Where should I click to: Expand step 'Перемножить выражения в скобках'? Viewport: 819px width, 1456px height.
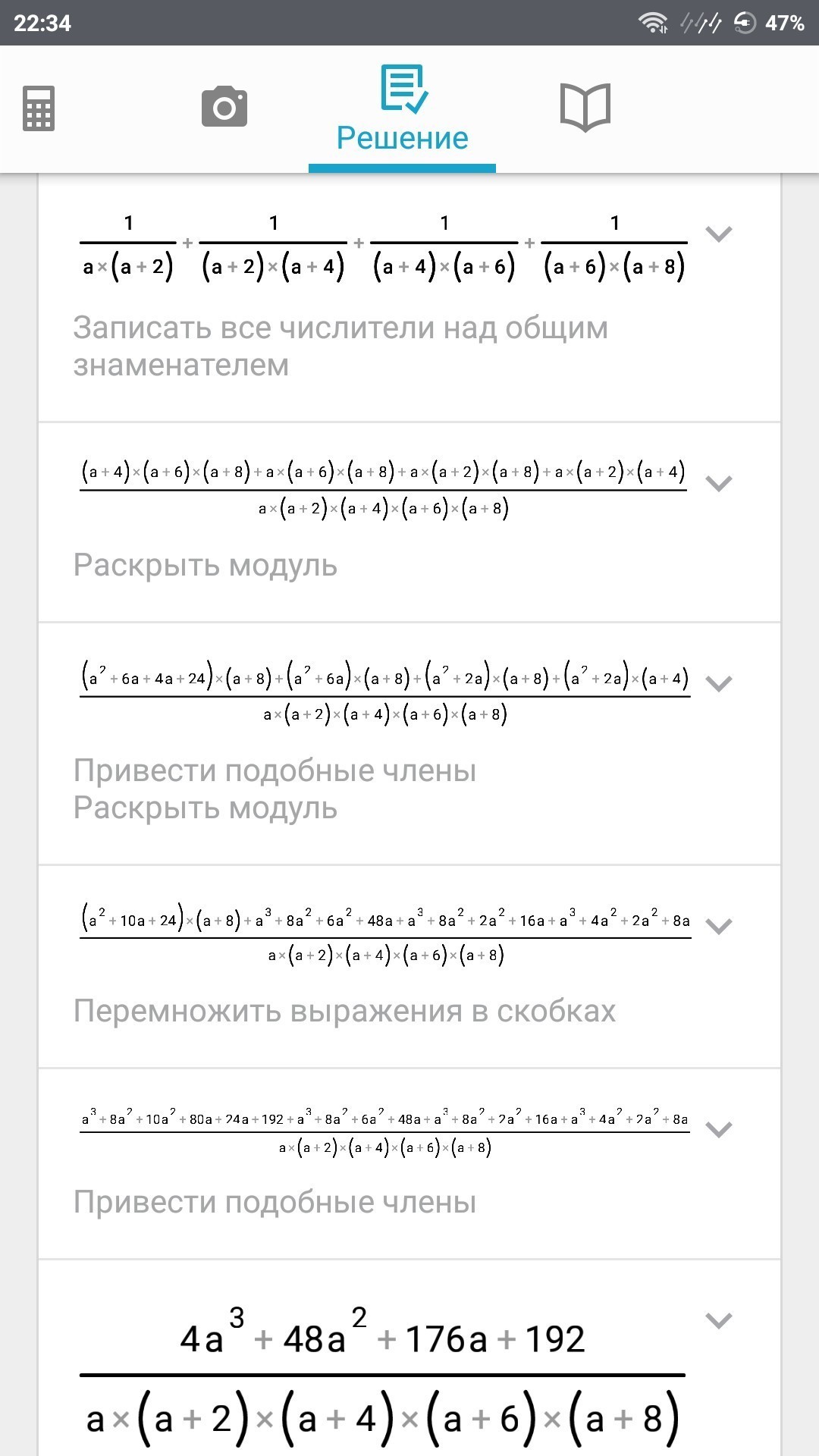(718, 926)
